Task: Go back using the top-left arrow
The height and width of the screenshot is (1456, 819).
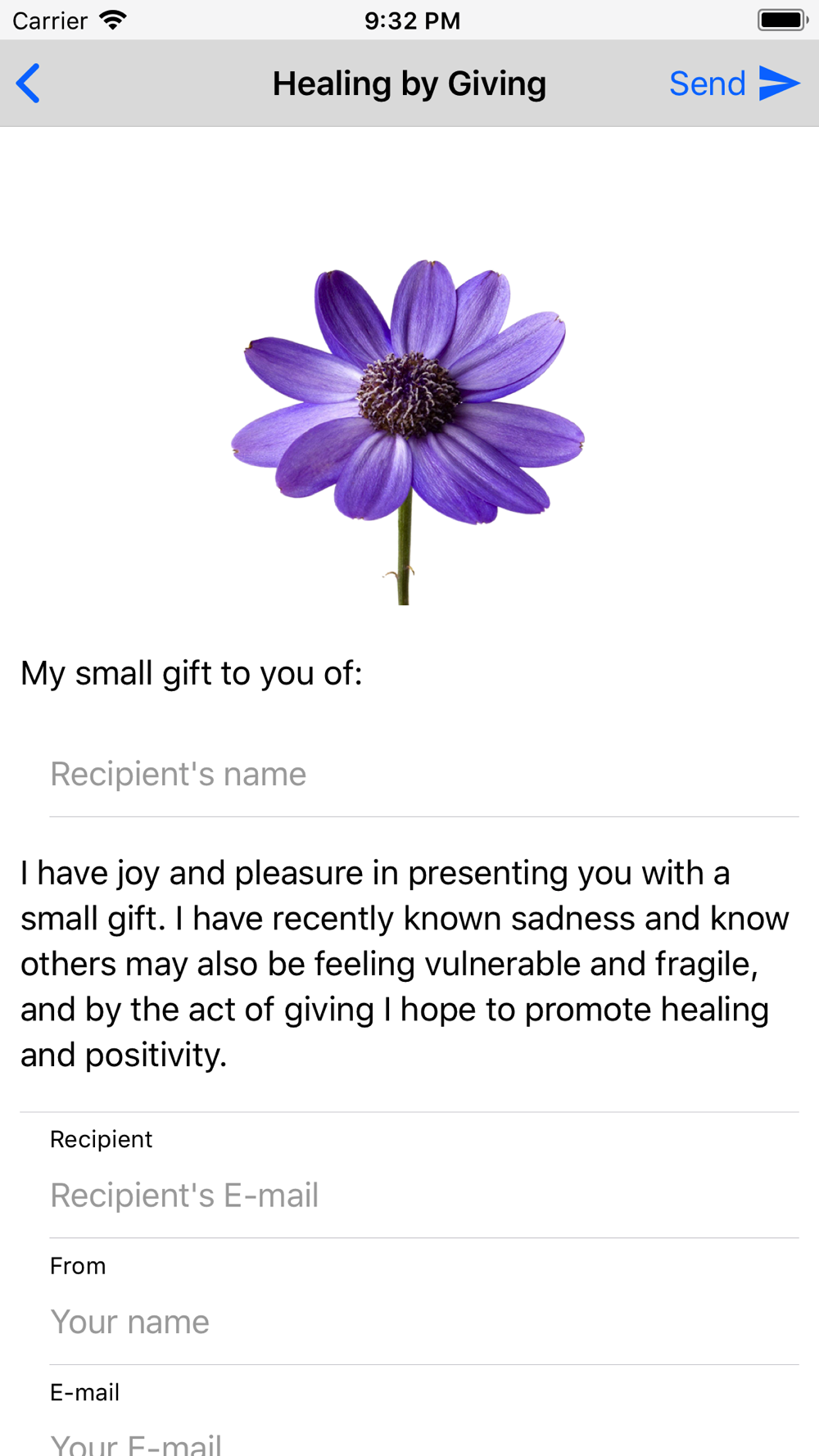Action: coord(28,84)
